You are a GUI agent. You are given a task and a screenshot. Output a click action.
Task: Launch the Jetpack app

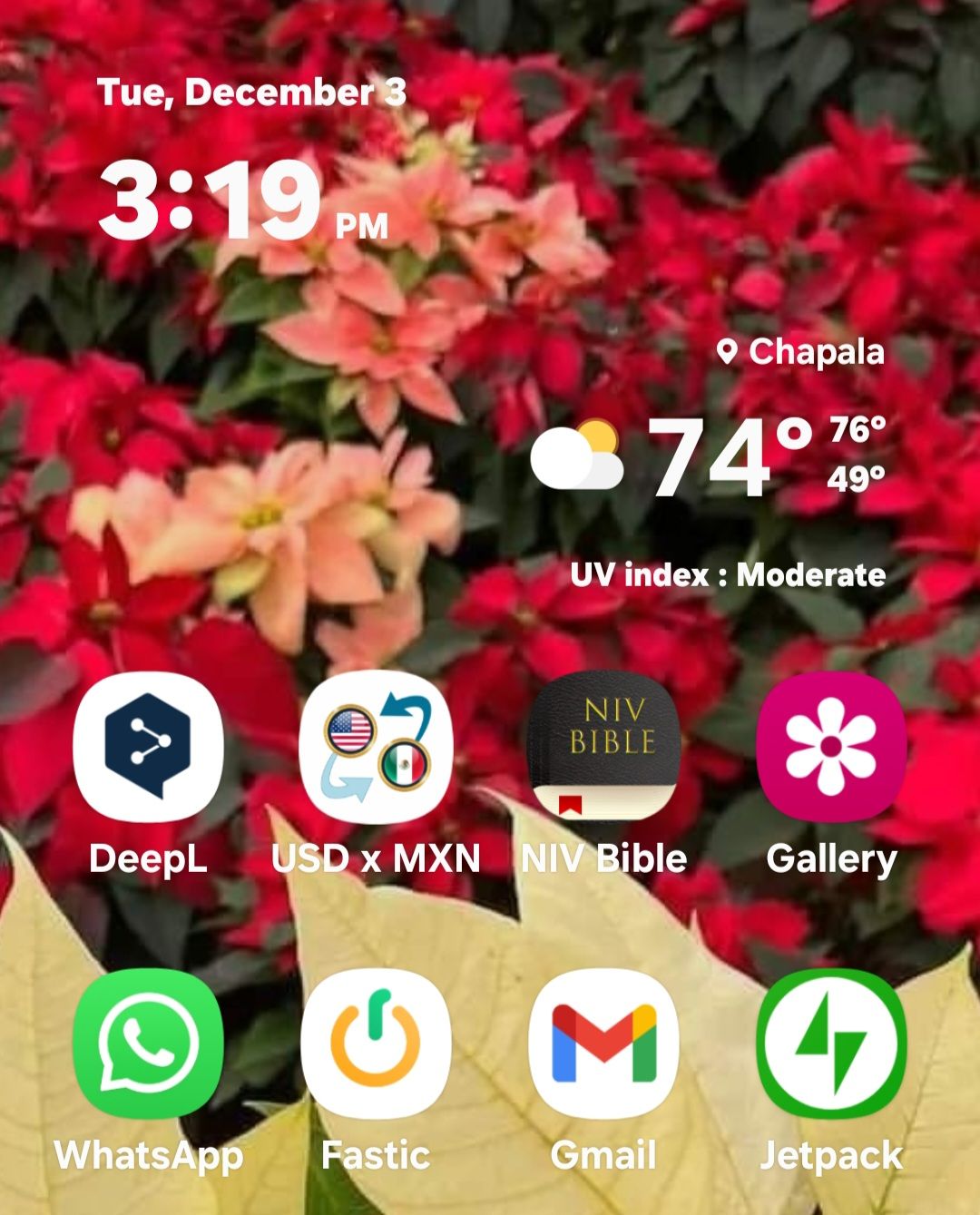point(831,1044)
